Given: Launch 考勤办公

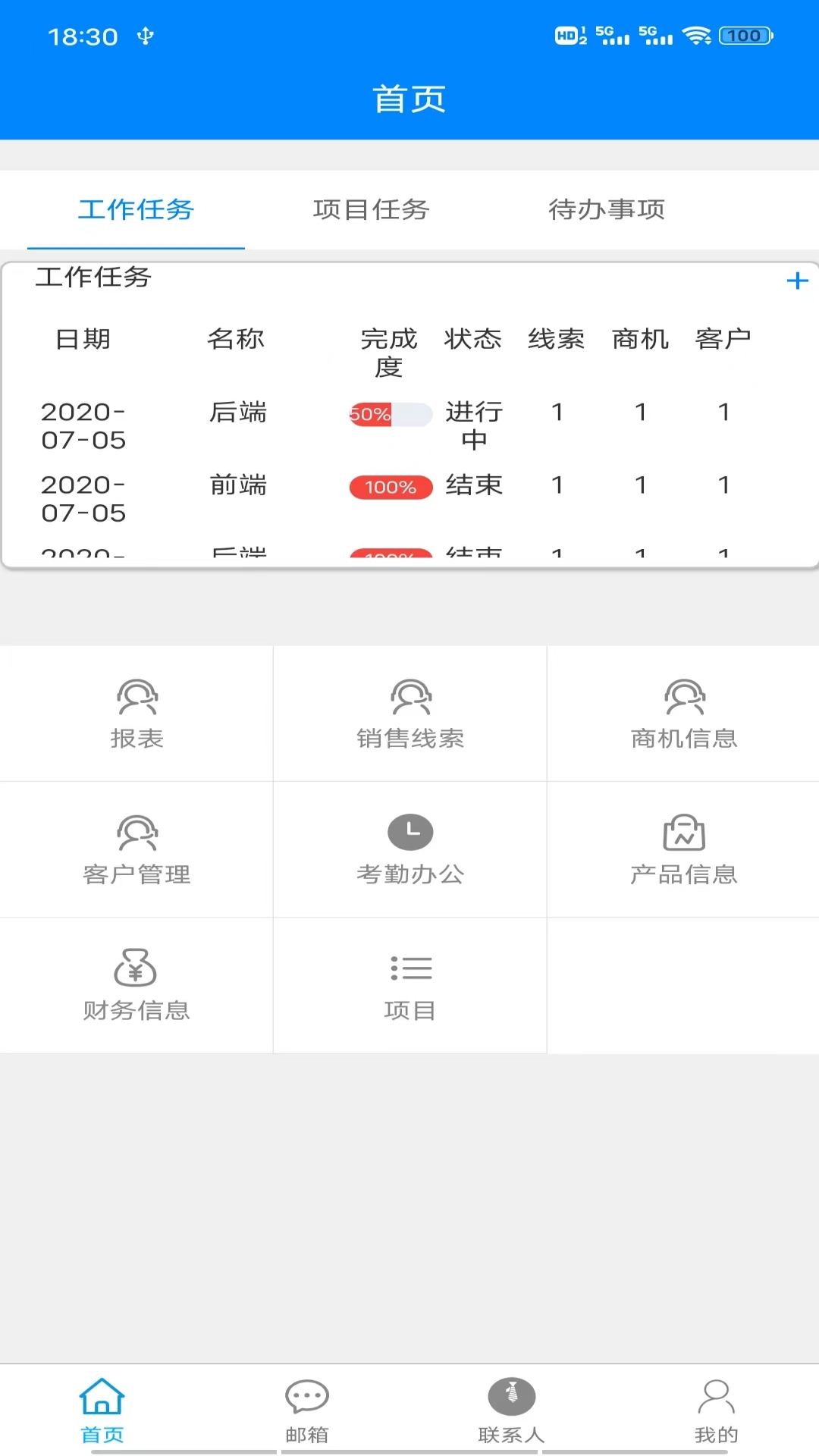Looking at the screenshot, I should (x=410, y=850).
